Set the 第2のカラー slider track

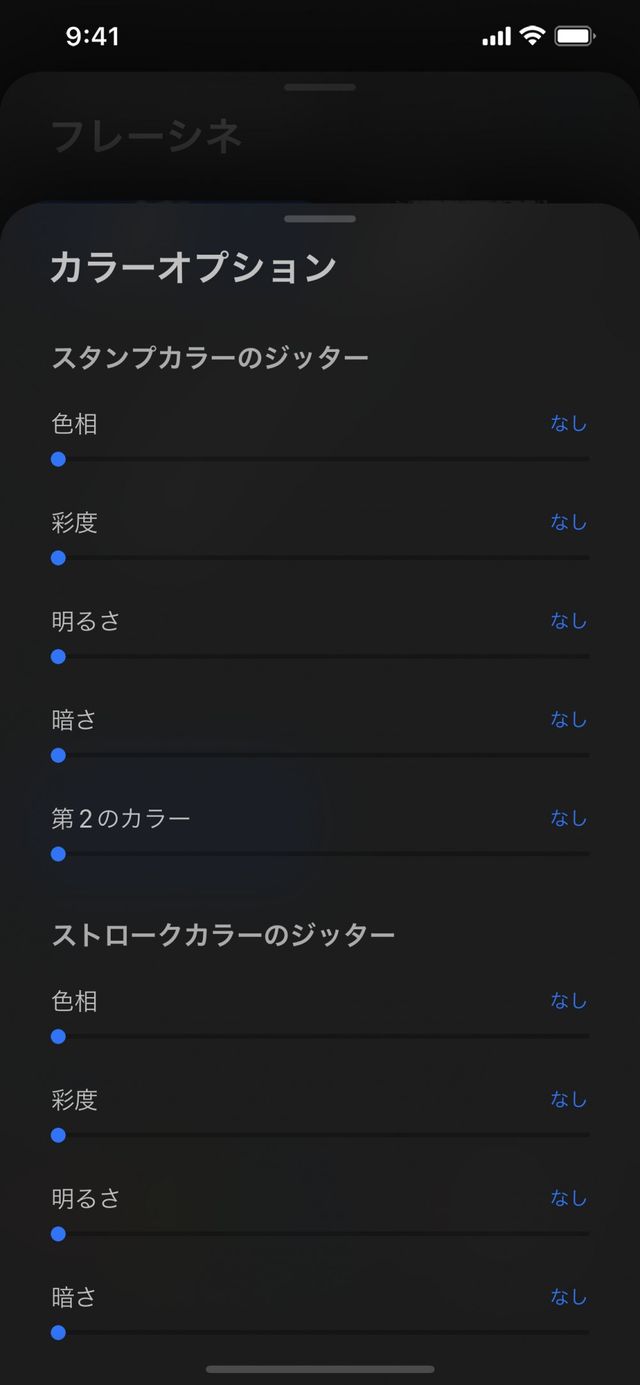coord(320,854)
